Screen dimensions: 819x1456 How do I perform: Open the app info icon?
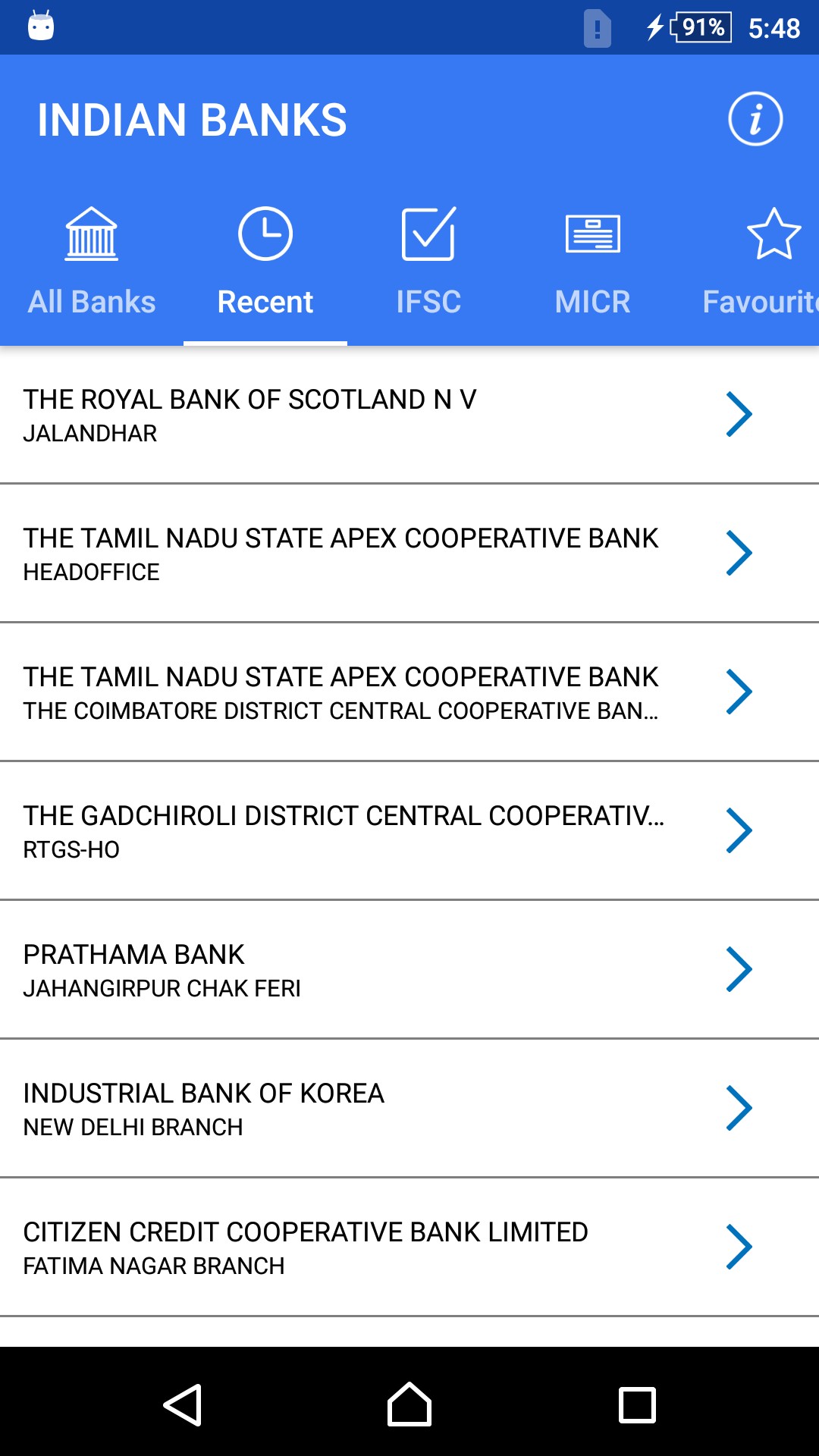coord(755,119)
